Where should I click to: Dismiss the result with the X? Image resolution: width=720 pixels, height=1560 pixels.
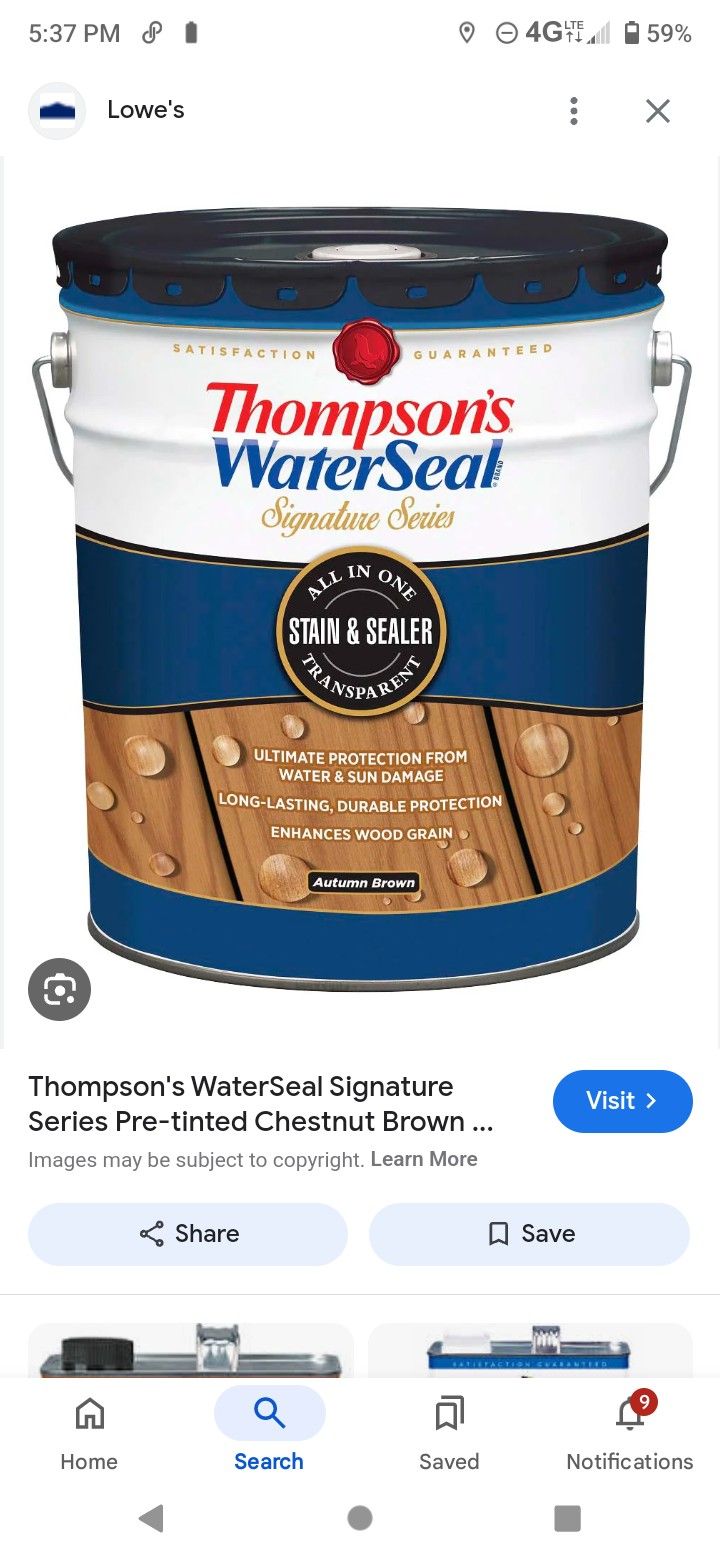pyautogui.click(x=657, y=111)
